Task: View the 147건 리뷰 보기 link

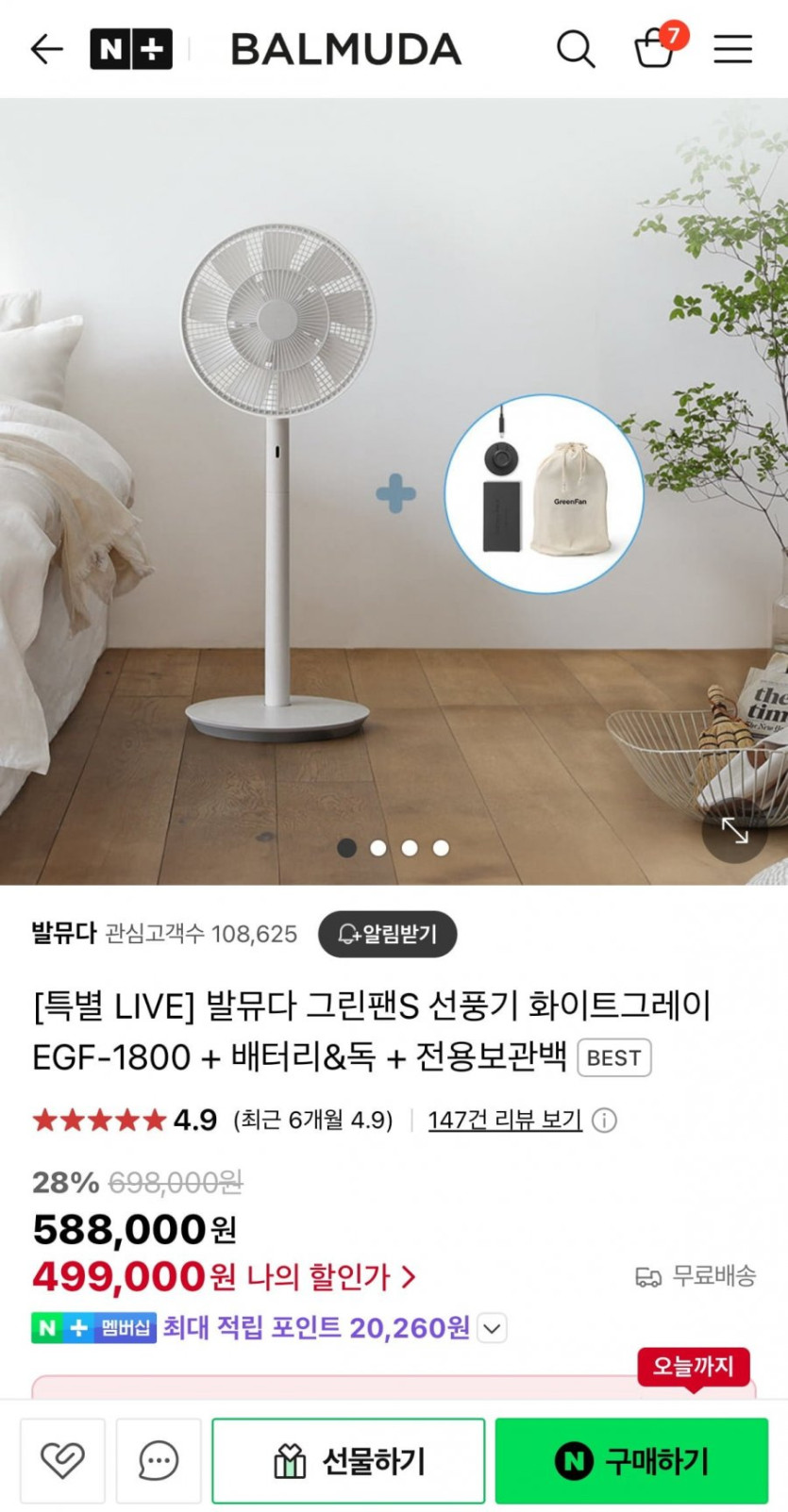Action: coord(505,1120)
